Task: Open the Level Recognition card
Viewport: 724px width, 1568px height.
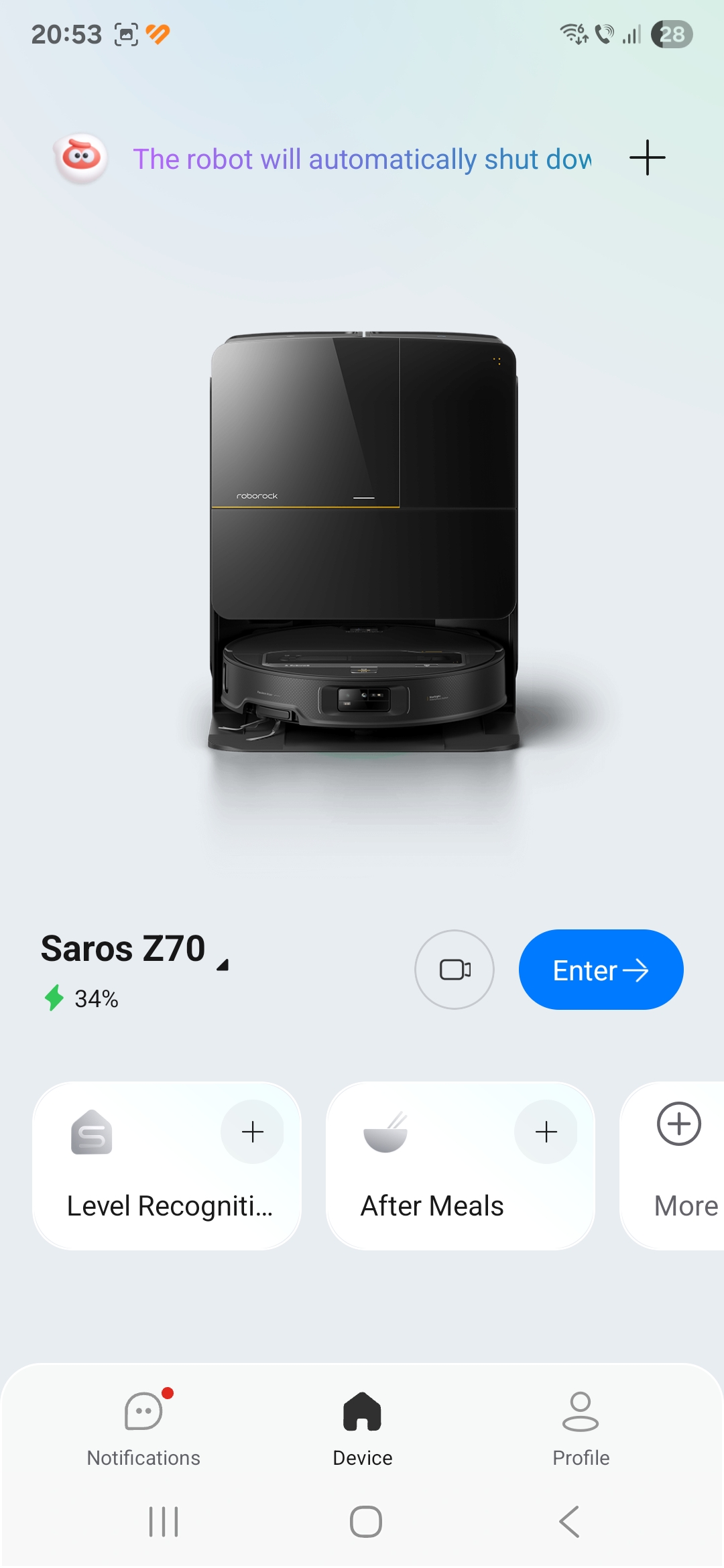Action: 166,1166
